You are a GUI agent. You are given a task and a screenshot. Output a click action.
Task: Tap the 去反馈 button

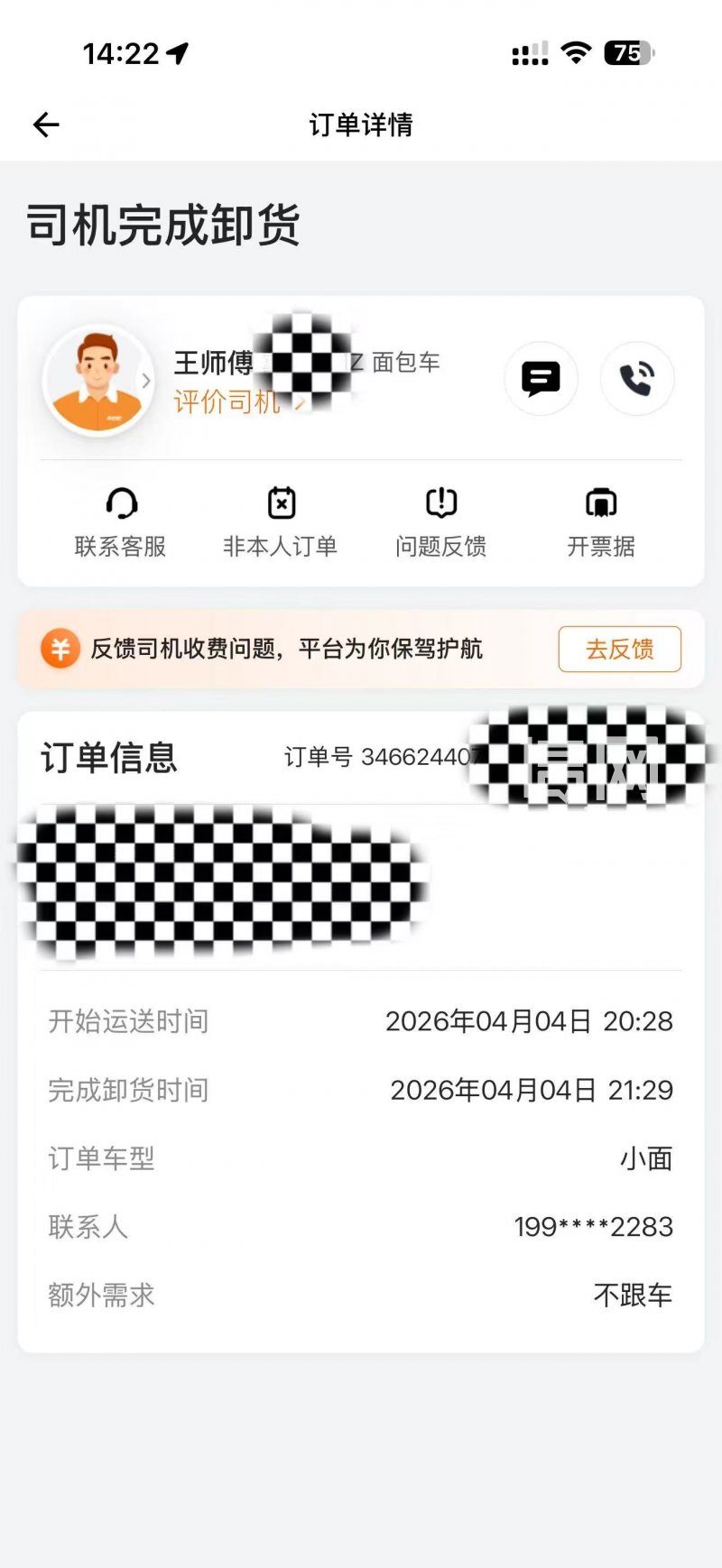[x=619, y=649]
